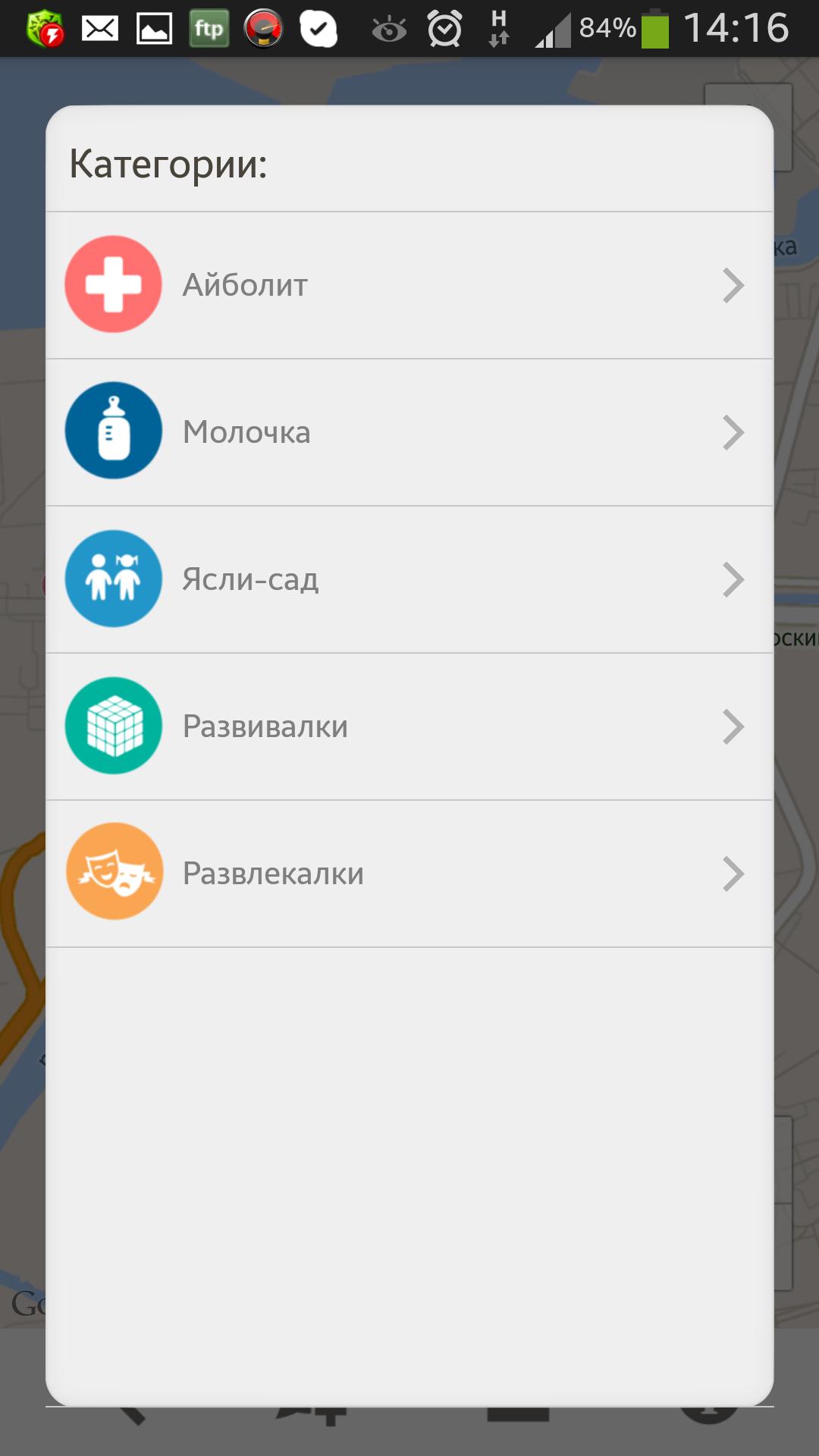Tap the alarm clock icon in status bar
819x1456 pixels.
point(444,29)
